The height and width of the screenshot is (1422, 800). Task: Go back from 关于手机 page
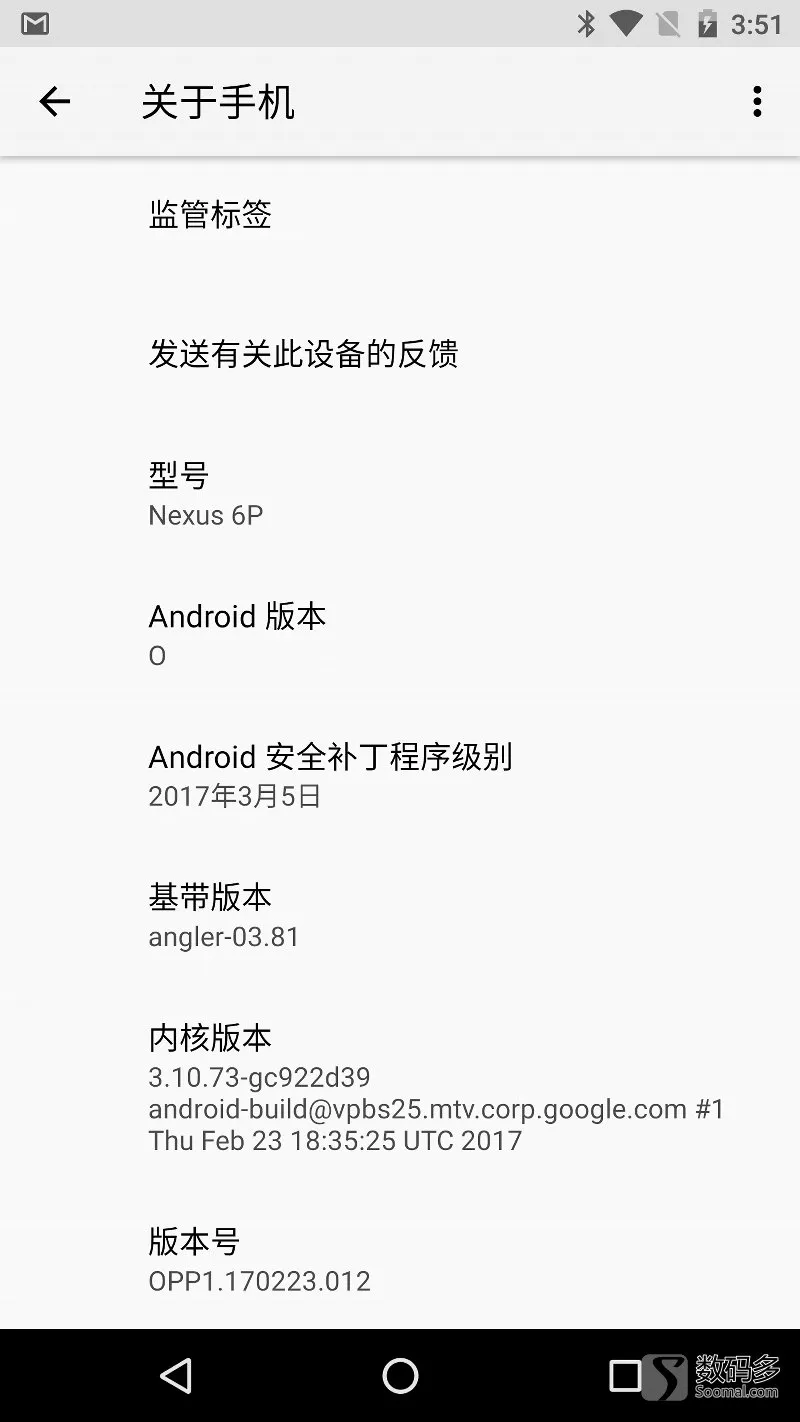click(54, 101)
